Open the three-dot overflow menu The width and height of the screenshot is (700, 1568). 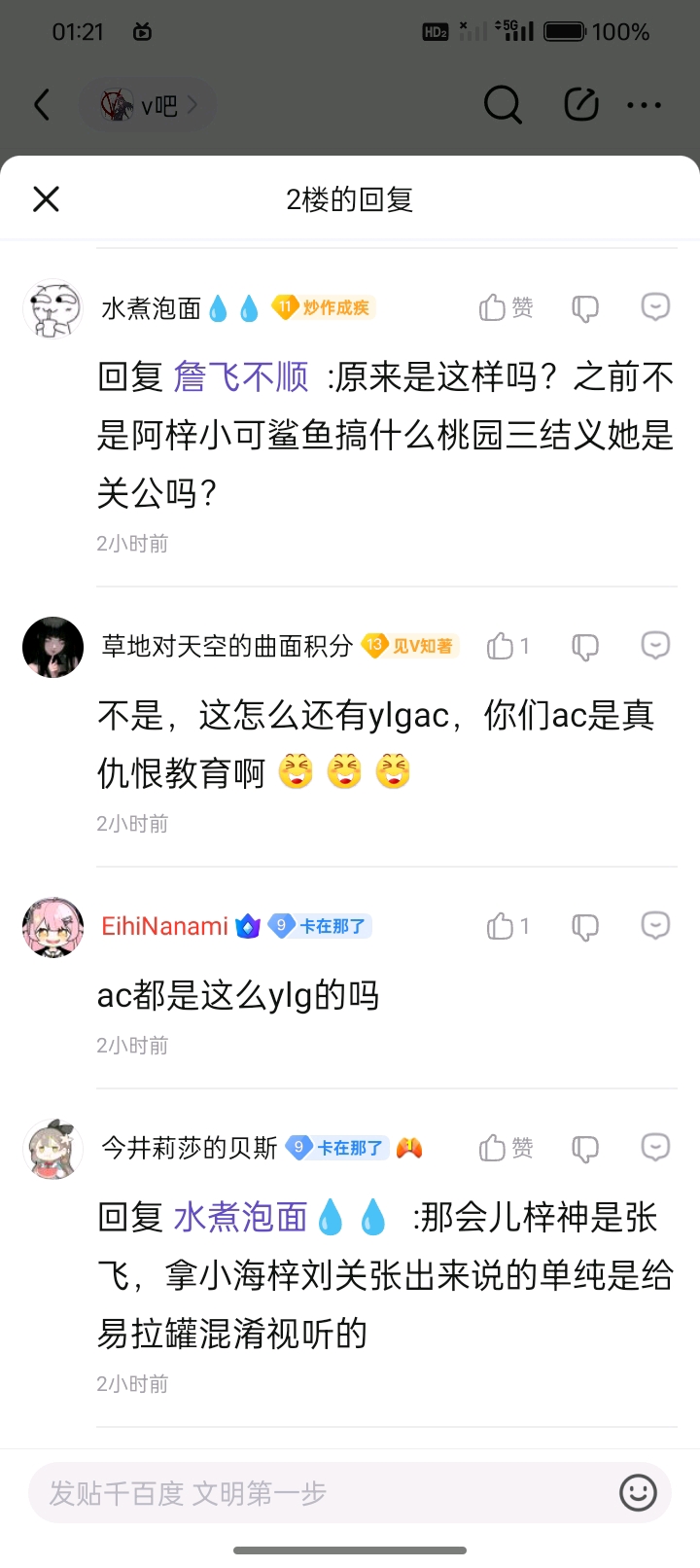coord(645,105)
